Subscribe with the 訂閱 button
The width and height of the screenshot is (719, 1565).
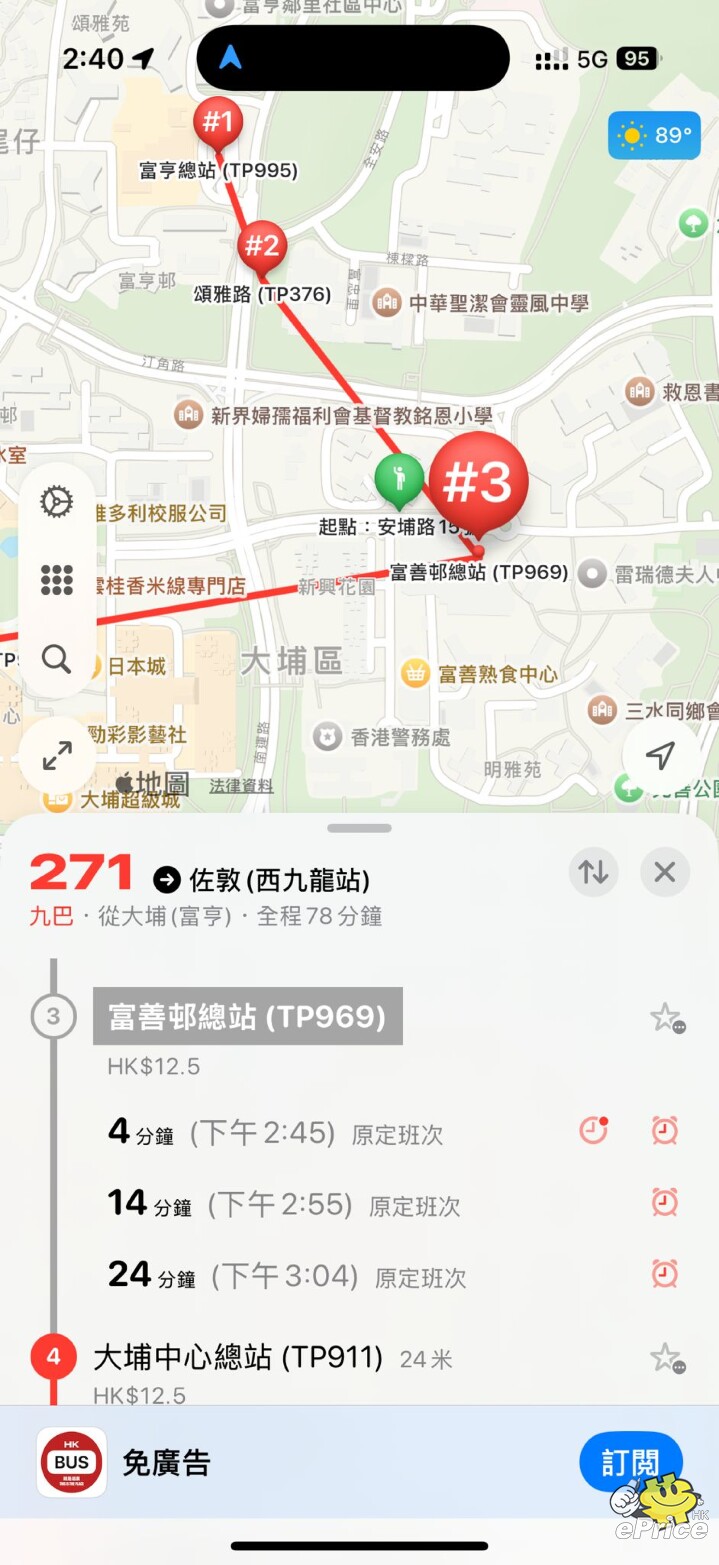point(630,1462)
